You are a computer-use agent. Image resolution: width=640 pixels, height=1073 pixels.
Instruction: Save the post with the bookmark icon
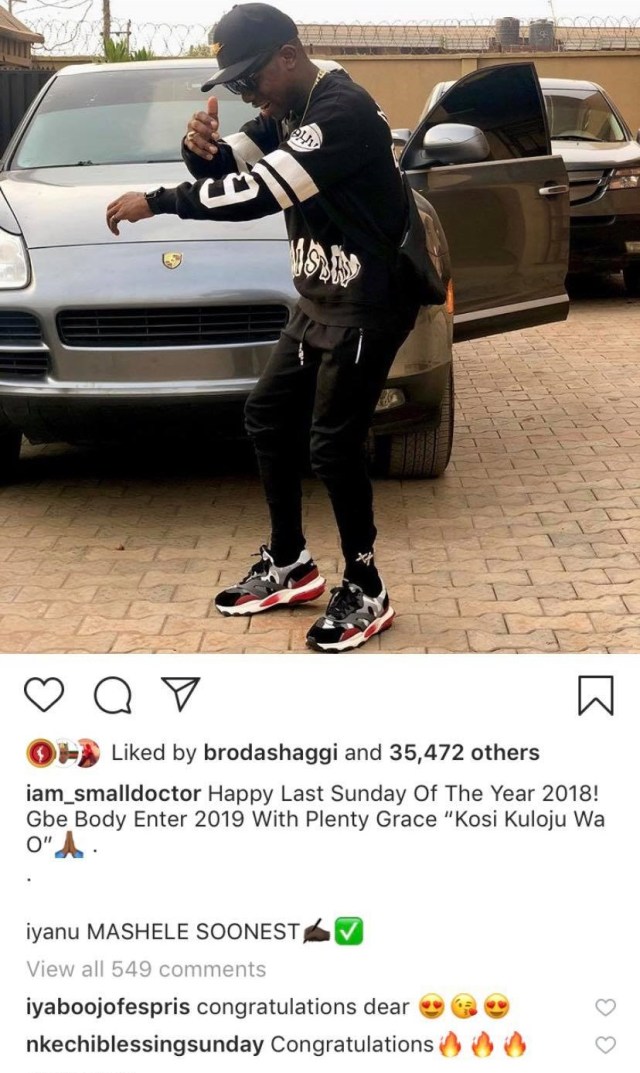pos(596,695)
